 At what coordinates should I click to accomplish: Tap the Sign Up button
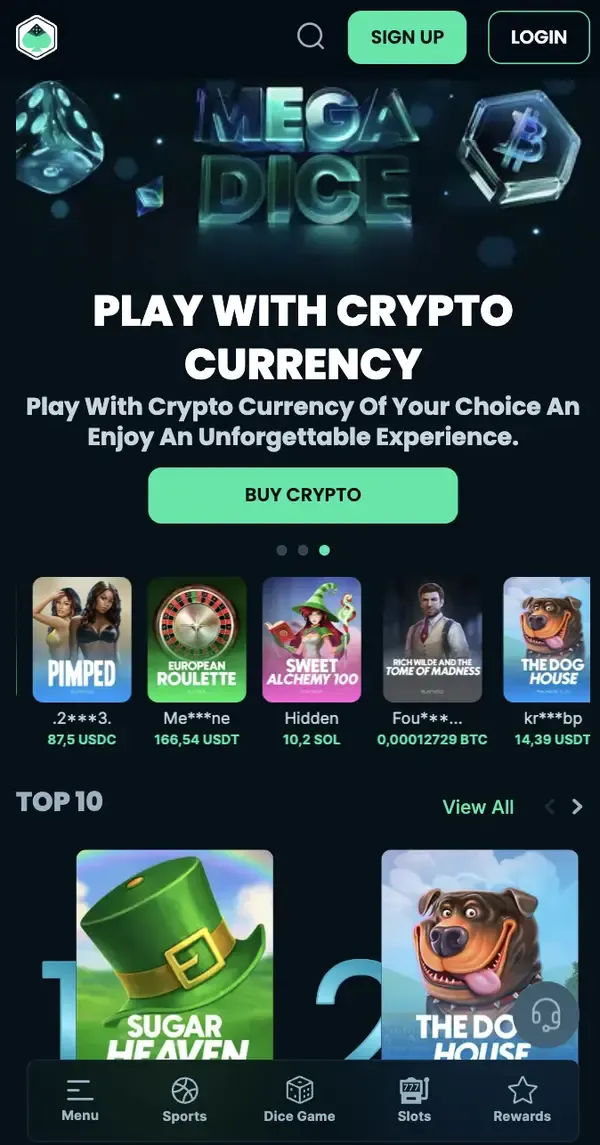pyautogui.click(x=407, y=38)
